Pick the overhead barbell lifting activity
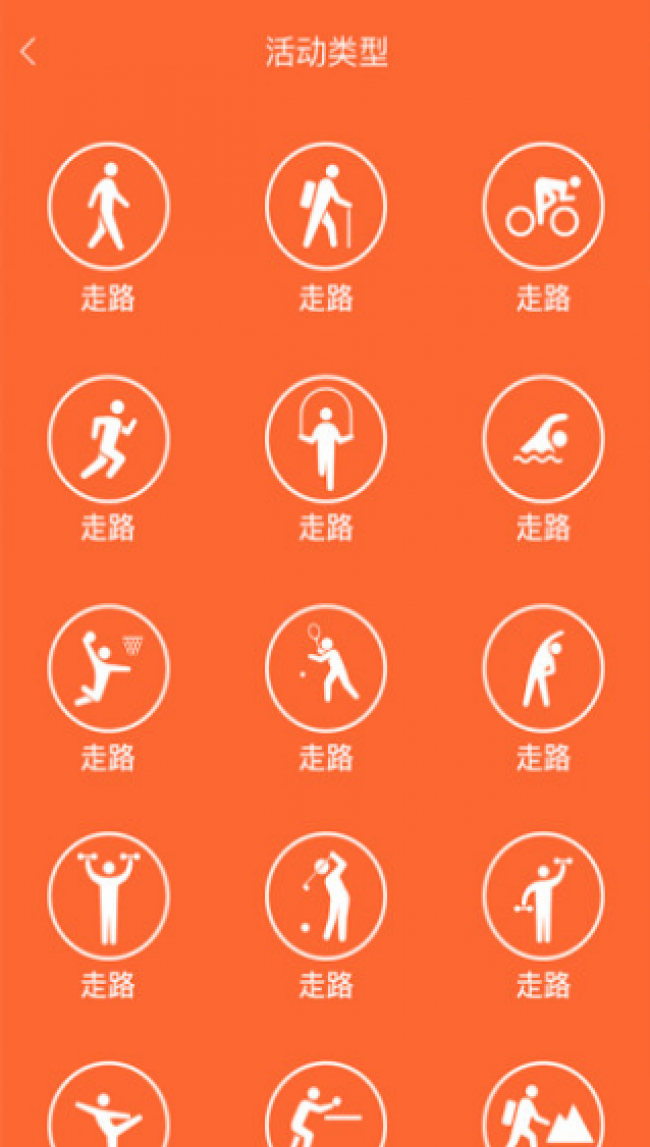Screen dimensions: 650x1147 point(108,896)
